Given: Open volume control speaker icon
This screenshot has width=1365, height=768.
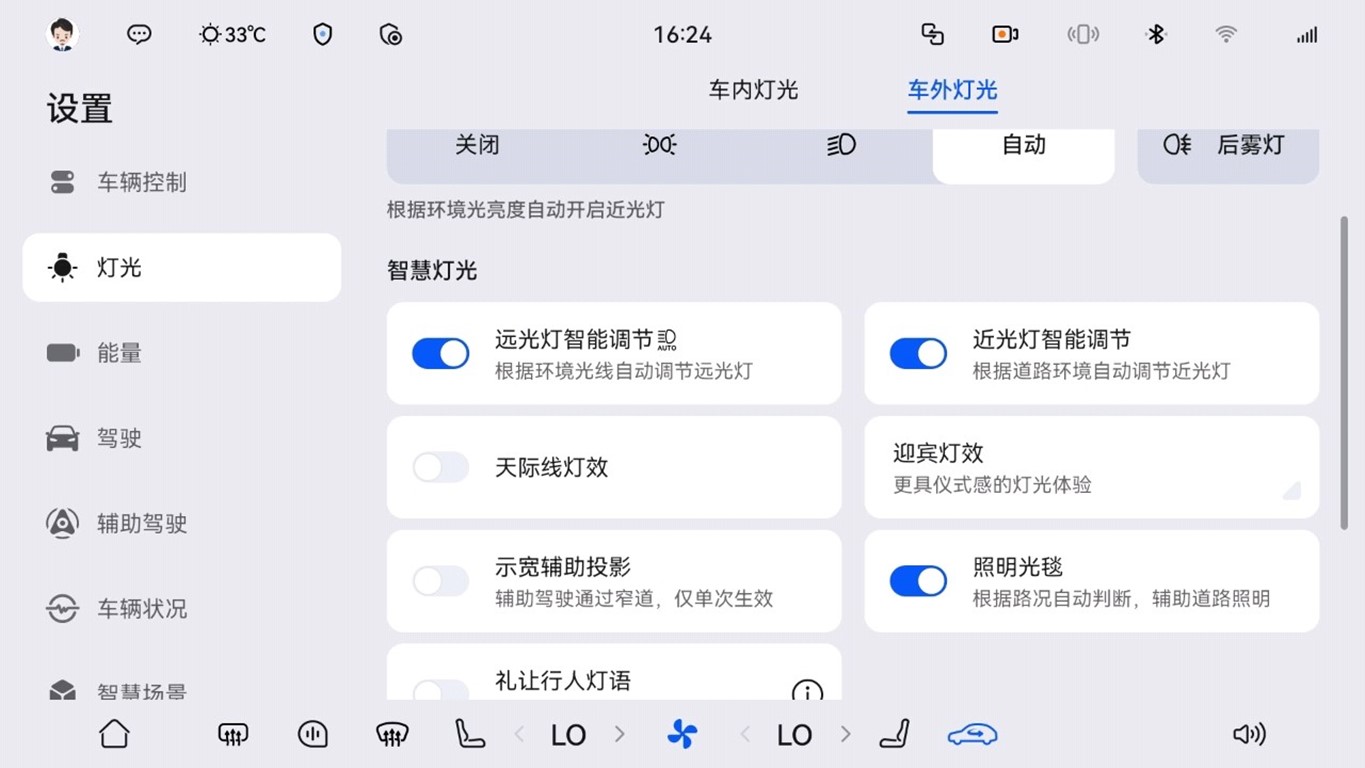Looking at the screenshot, I should 1249,735.
